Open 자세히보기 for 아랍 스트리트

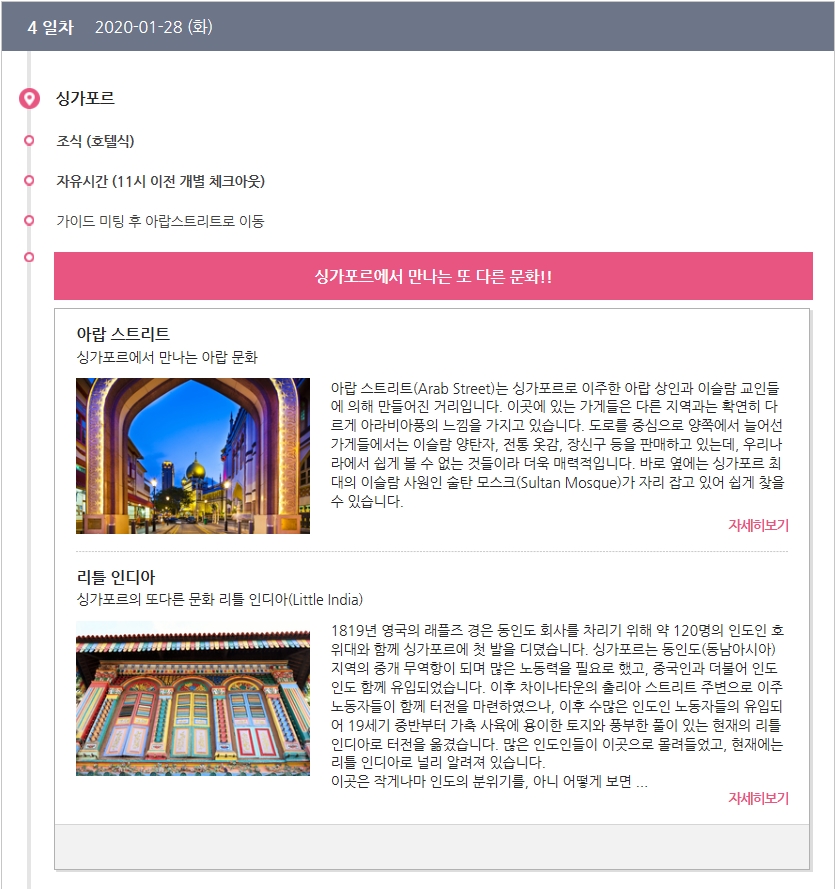(758, 525)
